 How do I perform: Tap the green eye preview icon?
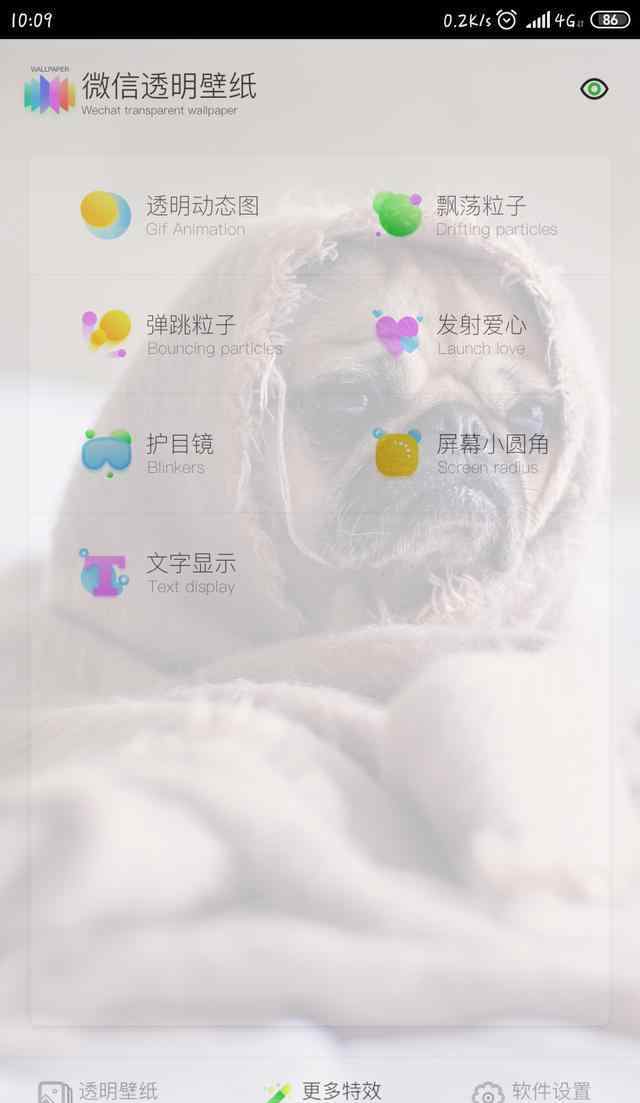tap(594, 89)
